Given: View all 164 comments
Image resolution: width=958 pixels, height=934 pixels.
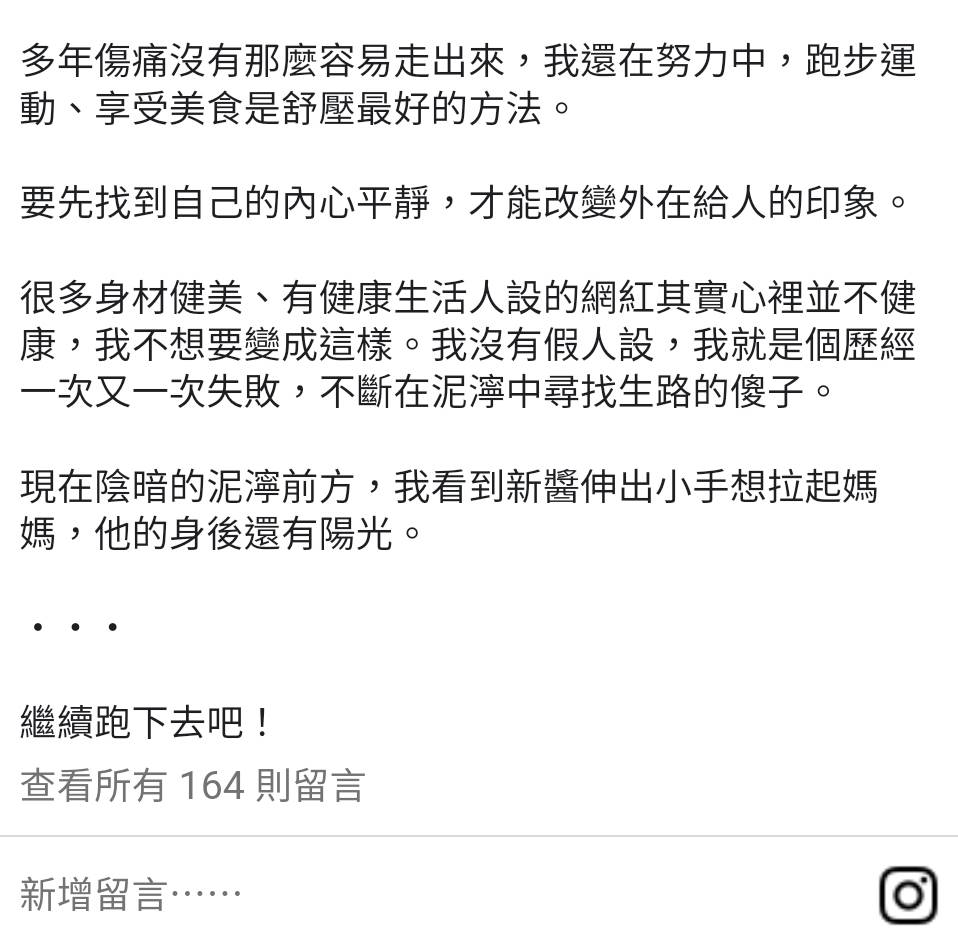Looking at the screenshot, I should [x=192, y=785].
